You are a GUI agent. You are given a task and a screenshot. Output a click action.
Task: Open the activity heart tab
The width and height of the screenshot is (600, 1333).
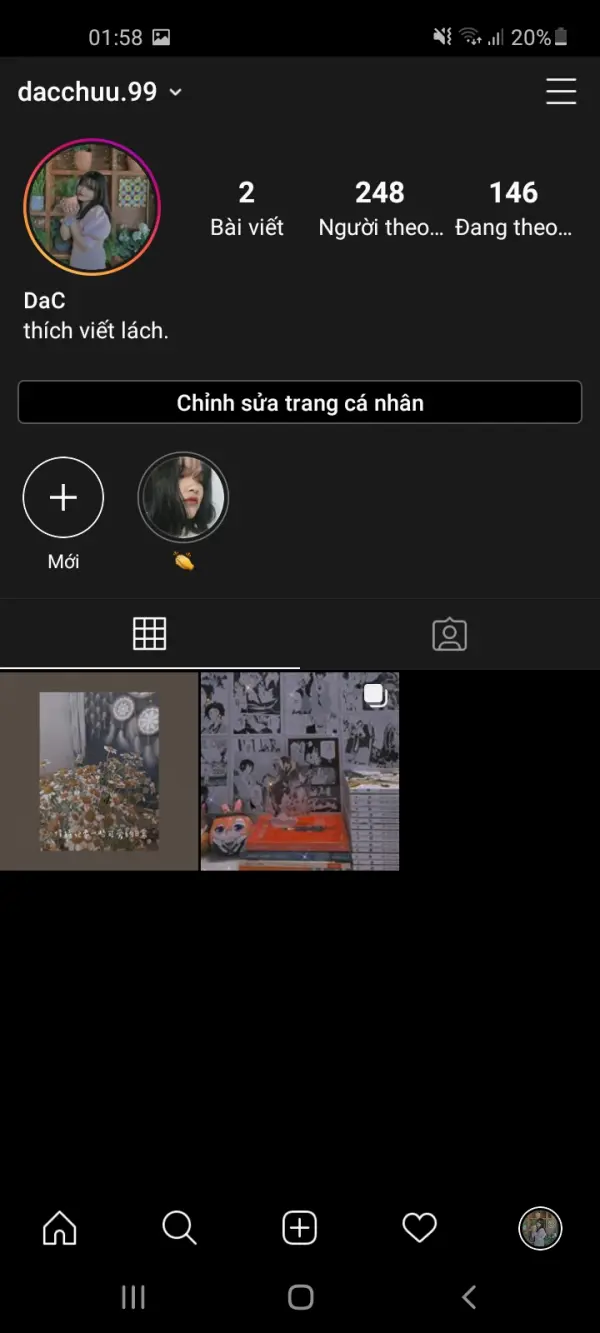419,1227
